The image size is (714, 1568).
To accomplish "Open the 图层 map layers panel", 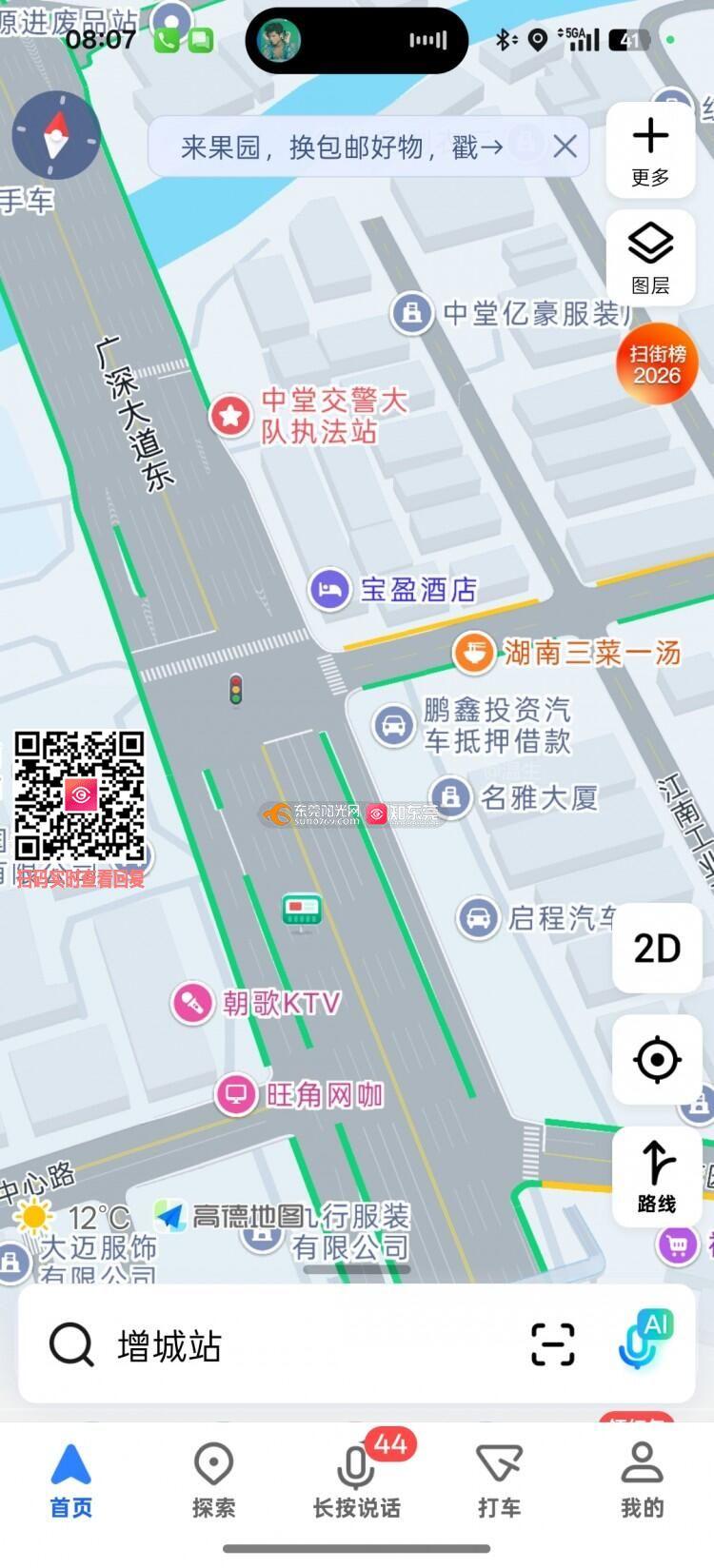I will pyautogui.click(x=651, y=258).
